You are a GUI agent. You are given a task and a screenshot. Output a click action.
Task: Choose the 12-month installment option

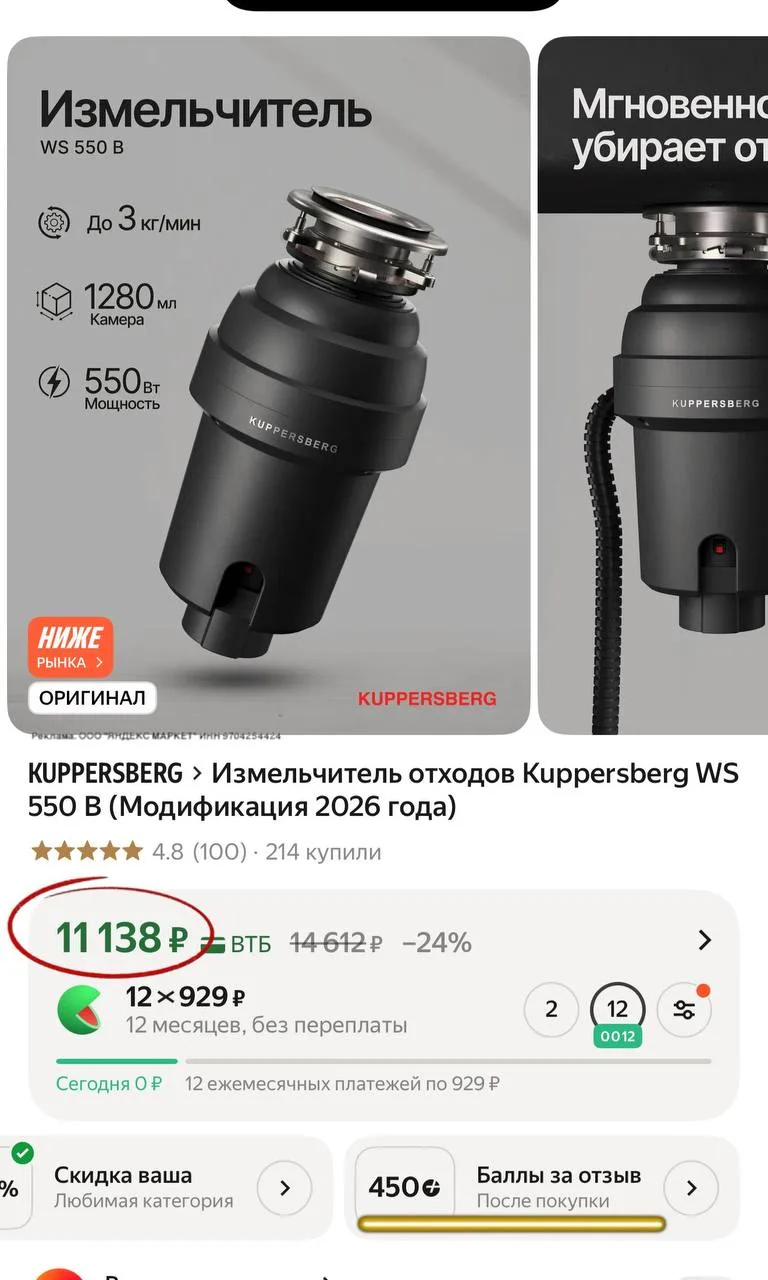[x=617, y=1009]
